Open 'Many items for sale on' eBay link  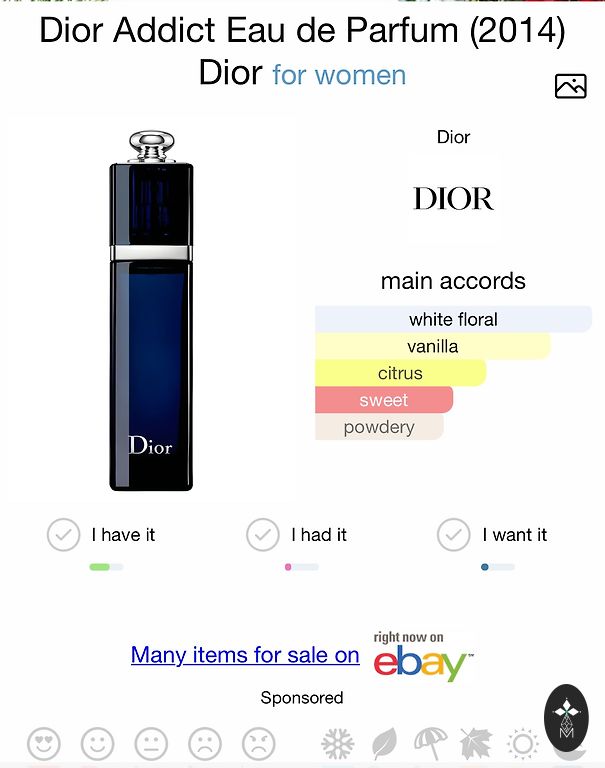245,655
